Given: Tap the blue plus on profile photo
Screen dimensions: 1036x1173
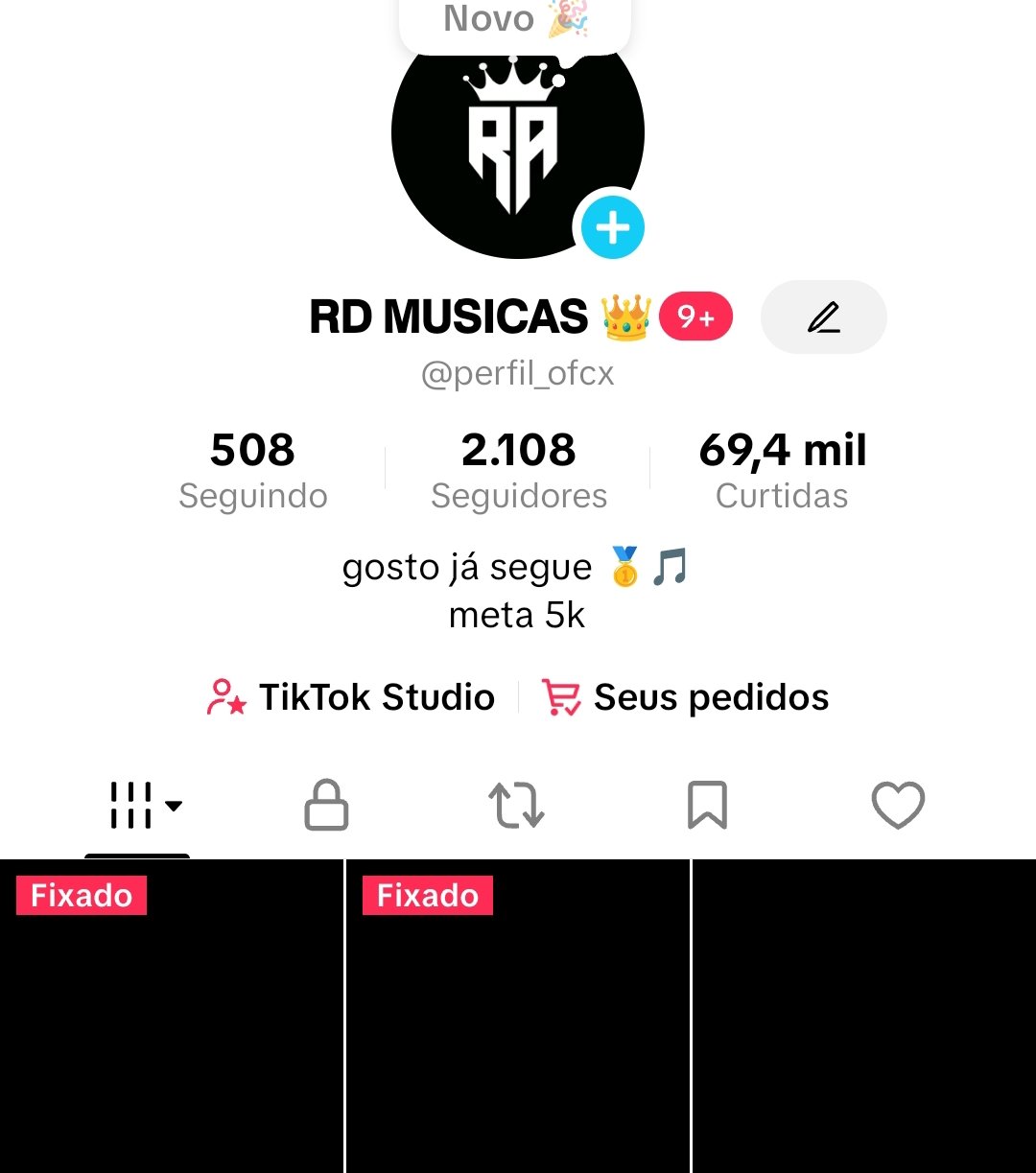Looking at the screenshot, I should tap(612, 228).
